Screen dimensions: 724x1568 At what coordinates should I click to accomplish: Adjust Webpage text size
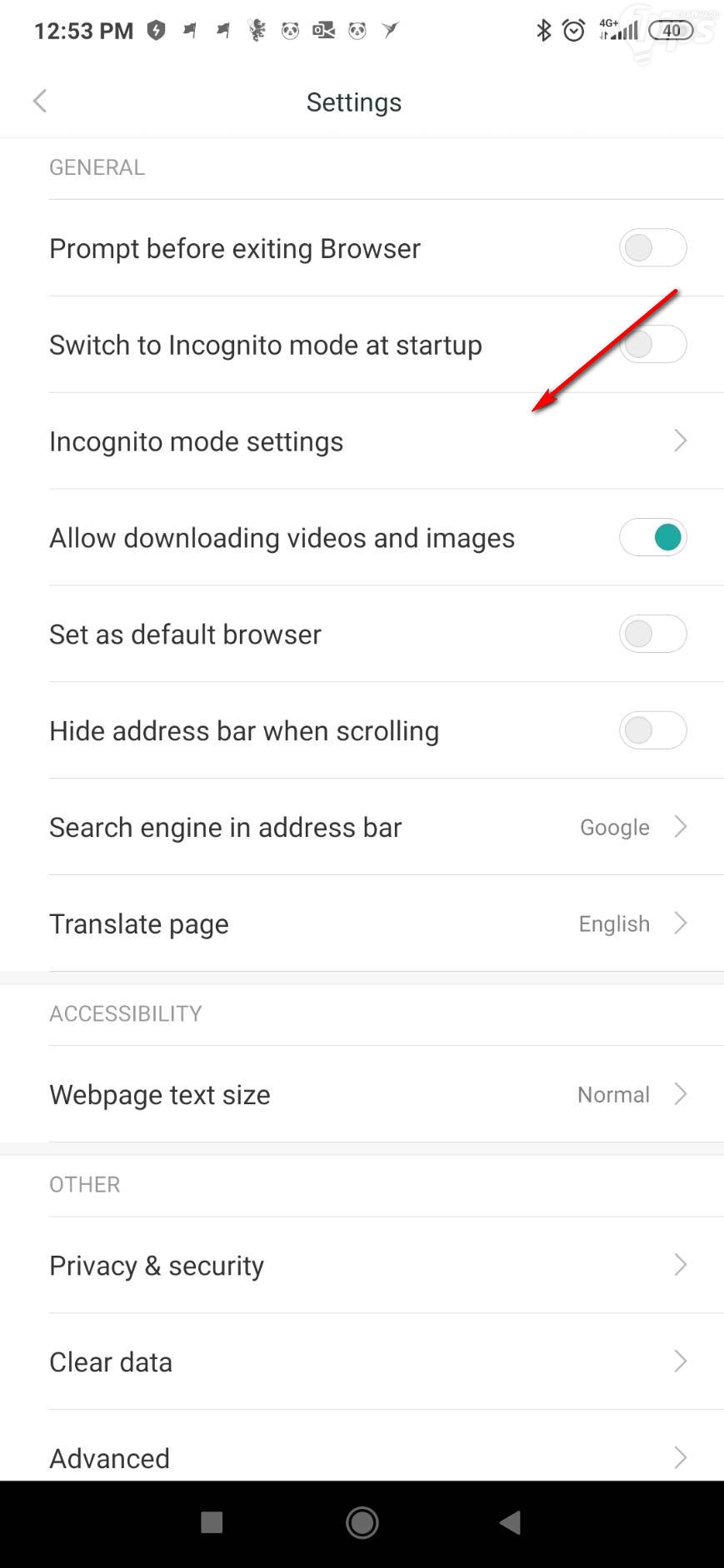pyautogui.click(x=367, y=1095)
